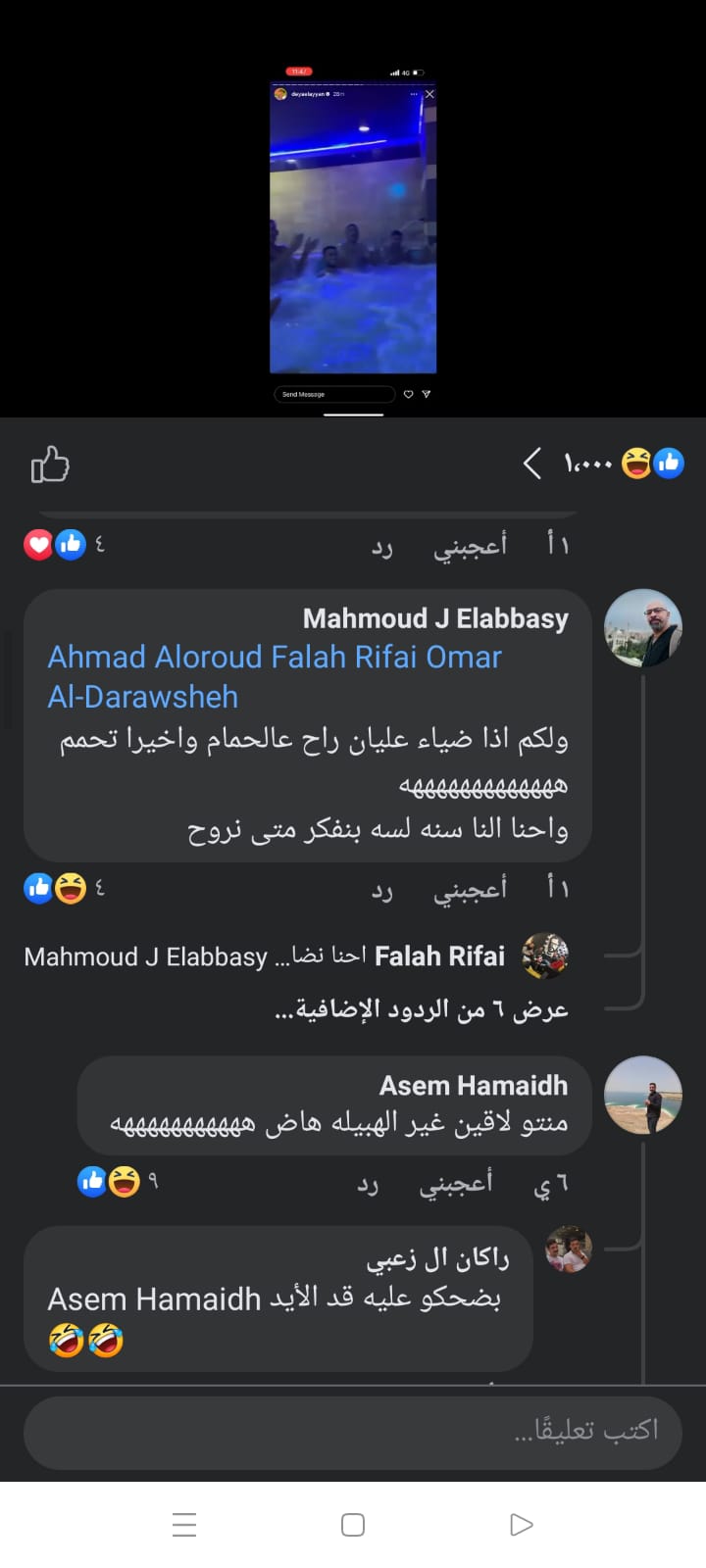Open راكان ال زعبي profile avatar
Screen dimensions: 706x1568
point(569,1250)
